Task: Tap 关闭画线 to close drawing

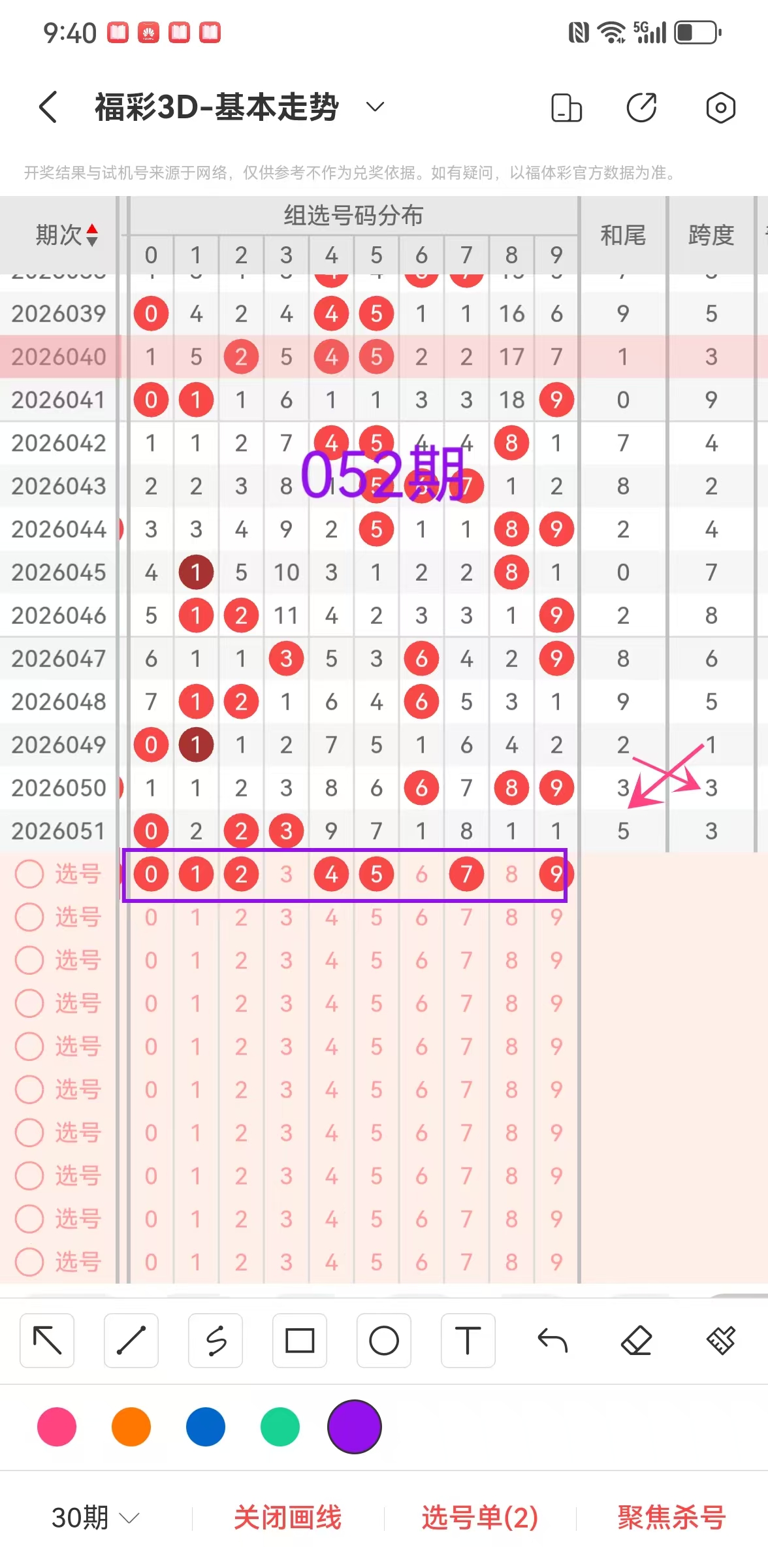Action: tap(288, 1517)
